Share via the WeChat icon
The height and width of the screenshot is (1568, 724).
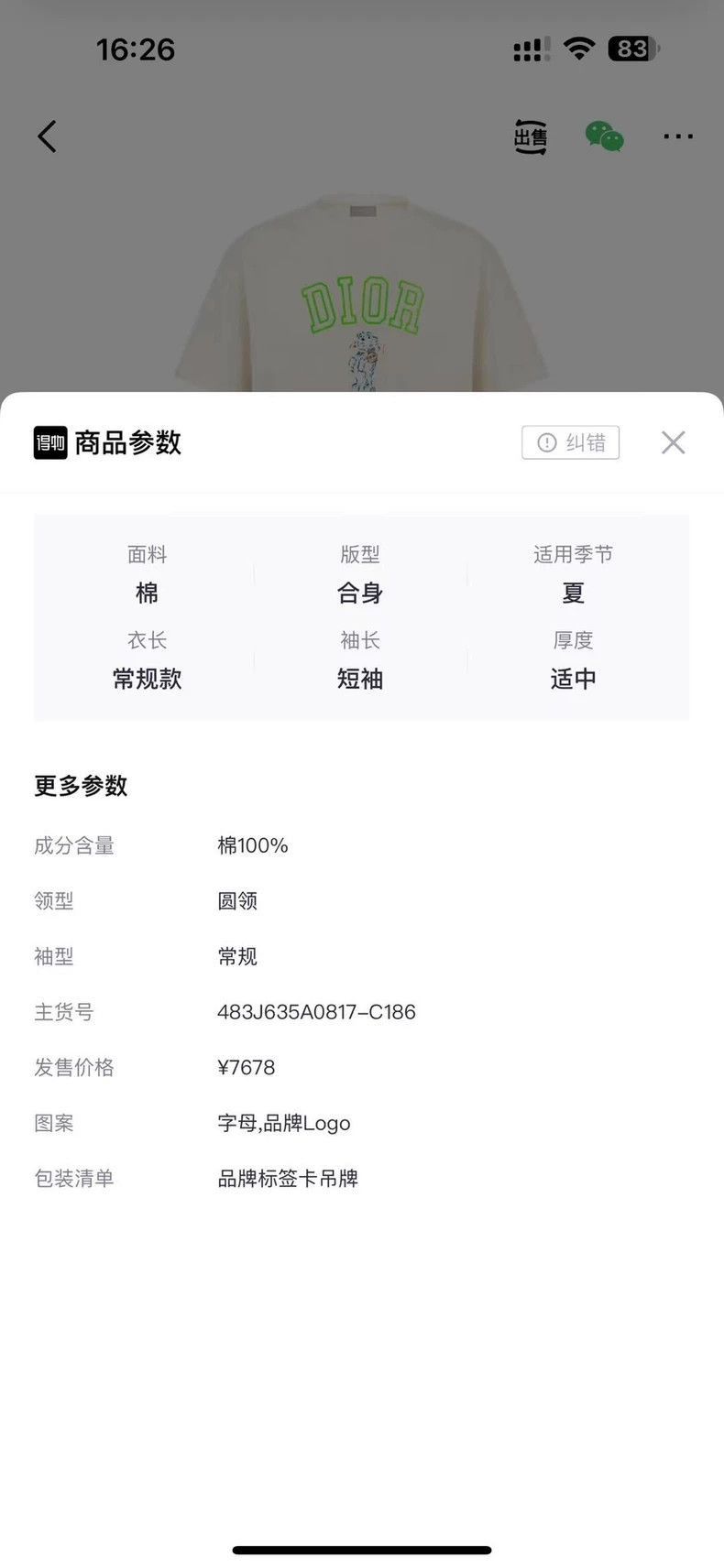pyautogui.click(x=605, y=136)
